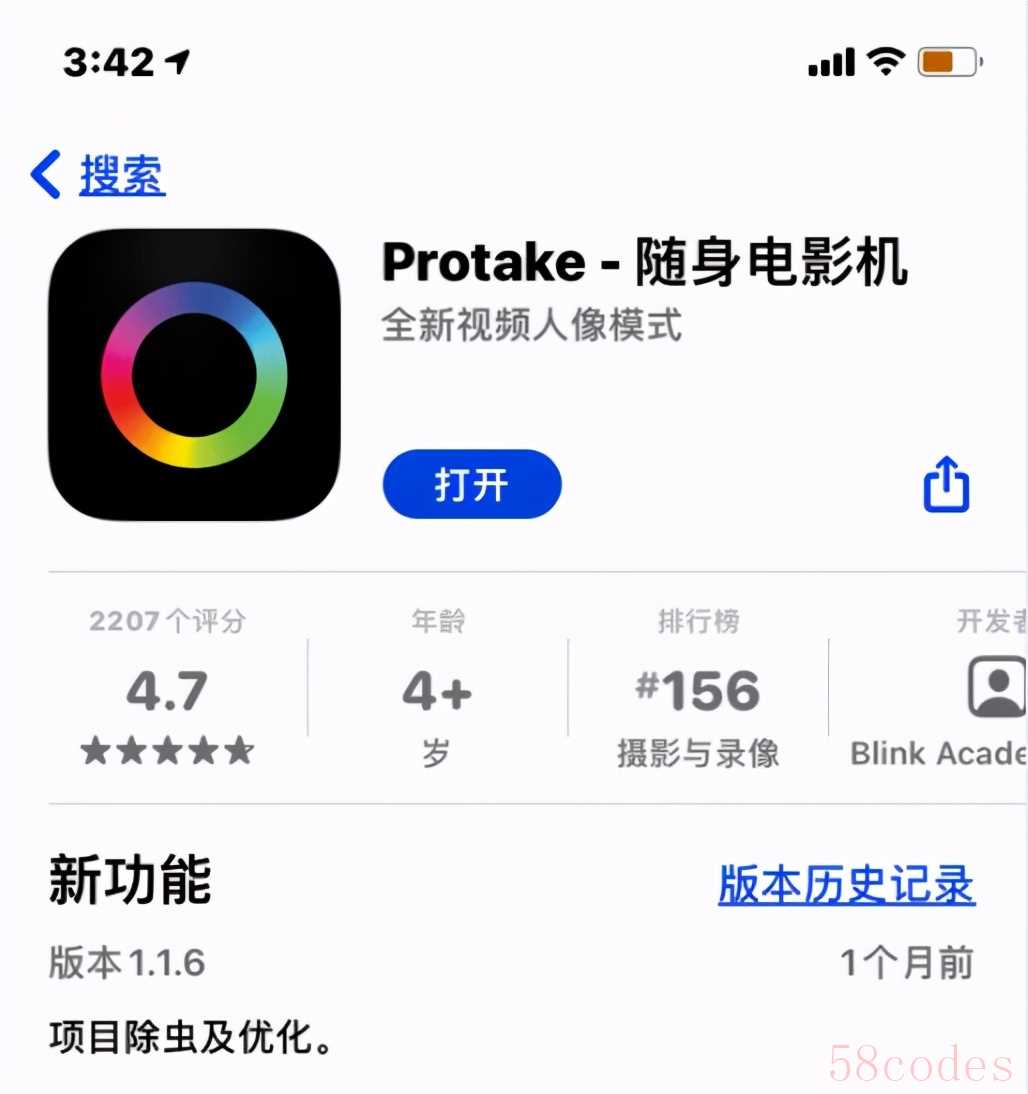
Task: Open the #156 摄影与录像 chart ranking
Action: point(698,691)
